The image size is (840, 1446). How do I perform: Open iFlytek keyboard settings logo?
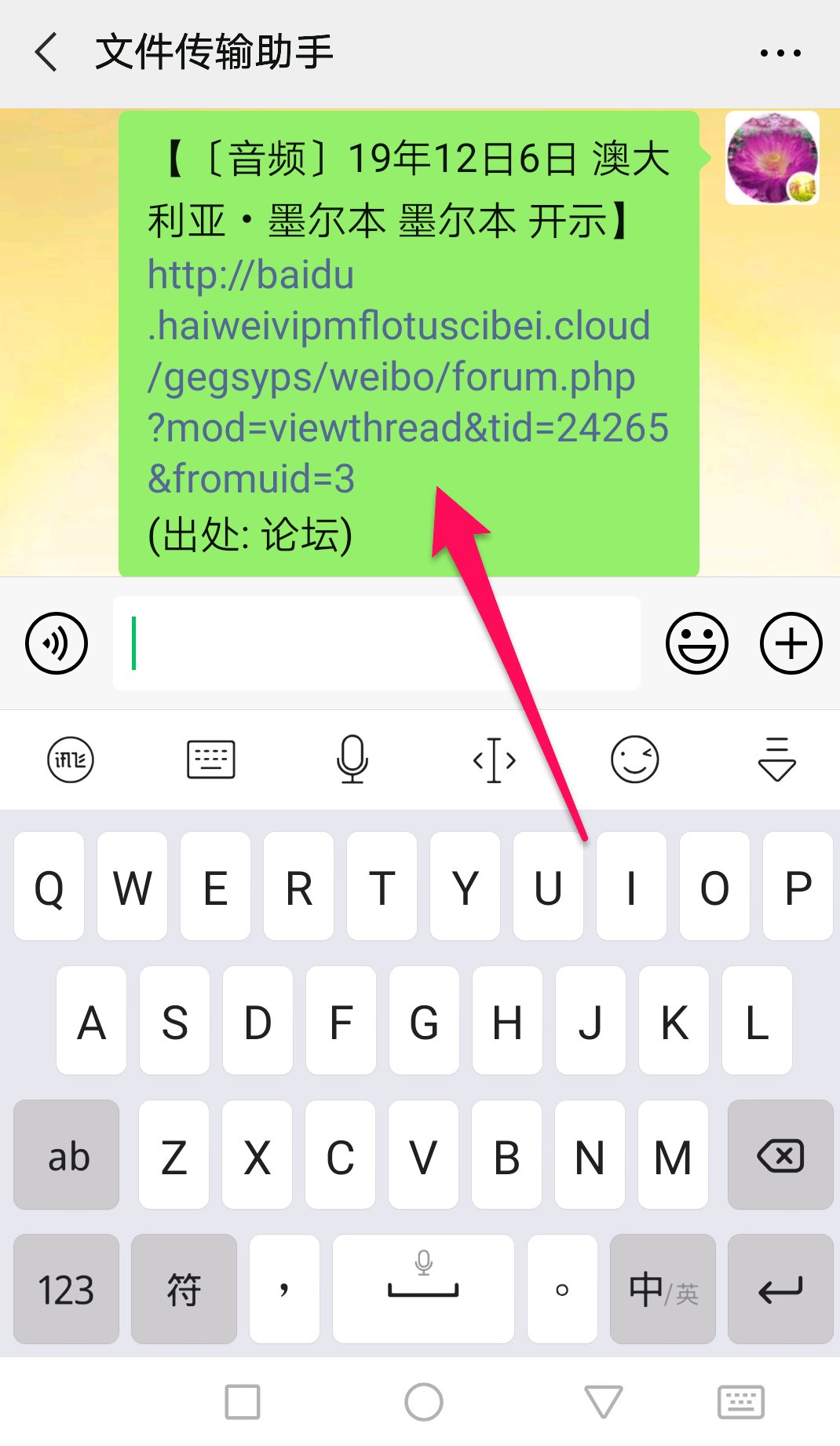click(x=71, y=760)
